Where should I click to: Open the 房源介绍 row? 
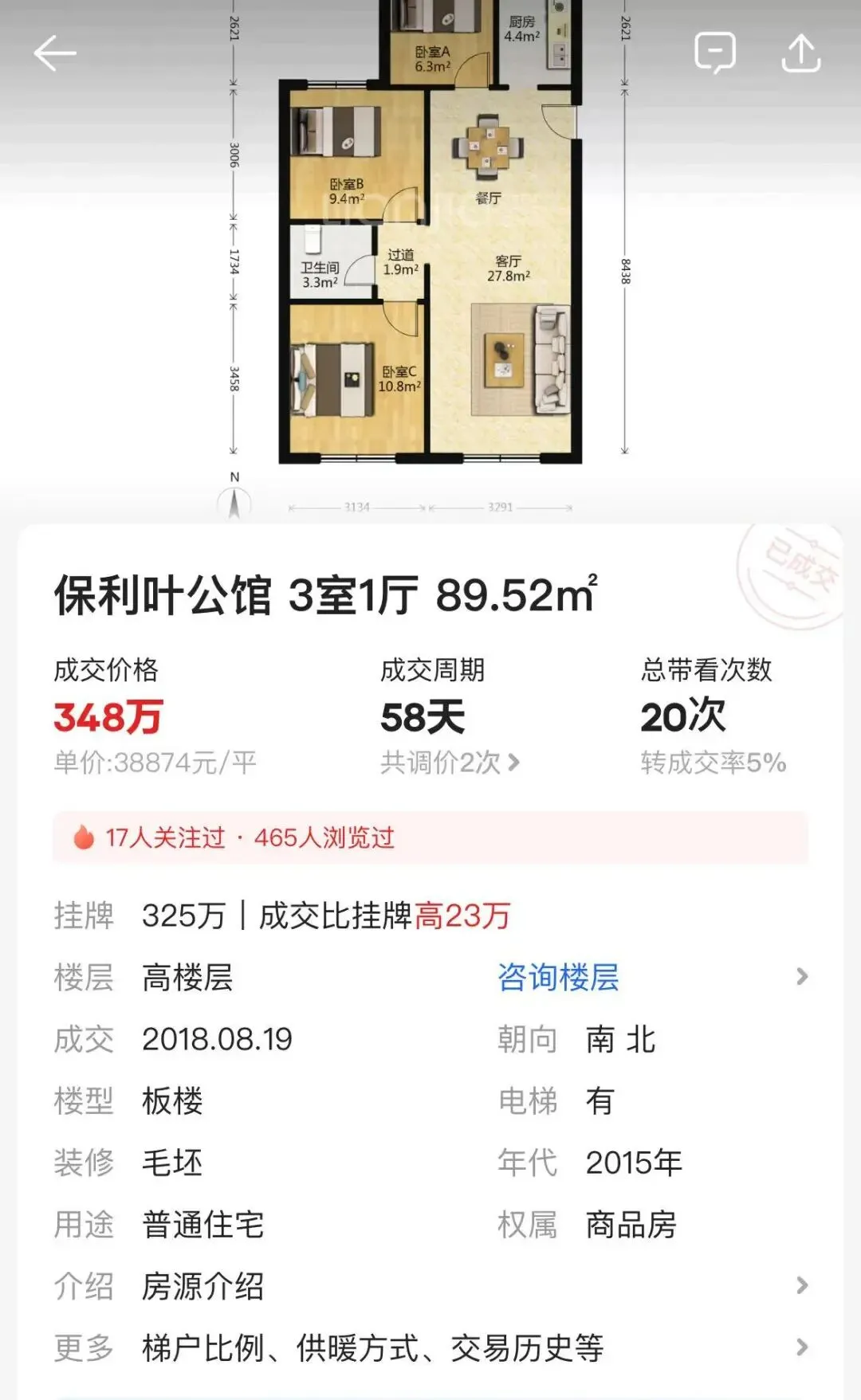(431, 1286)
